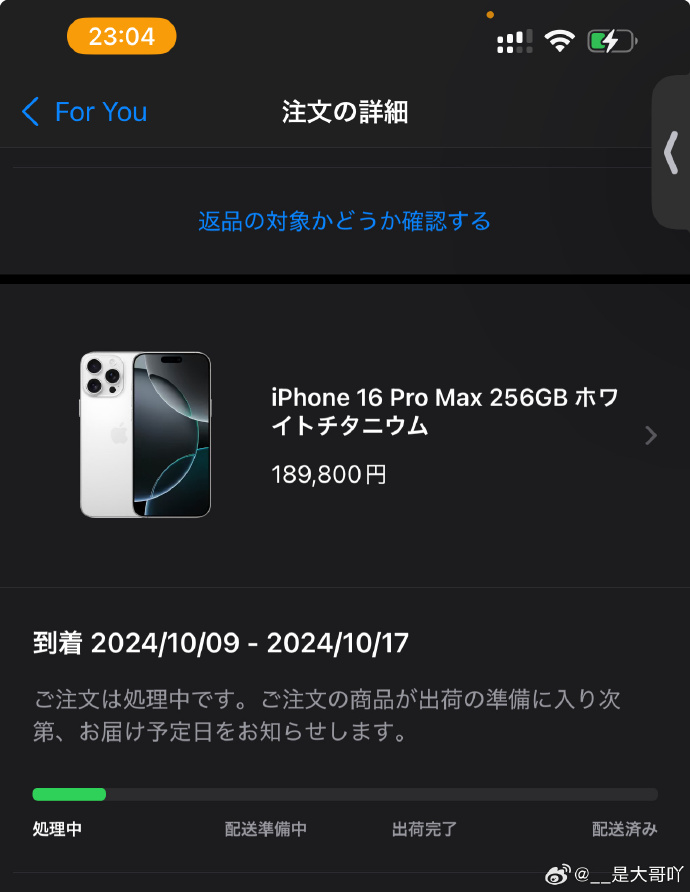Viewport: 690px width, 892px height.
Task: Expand the side panel handle arrow
Action: (x=671, y=153)
